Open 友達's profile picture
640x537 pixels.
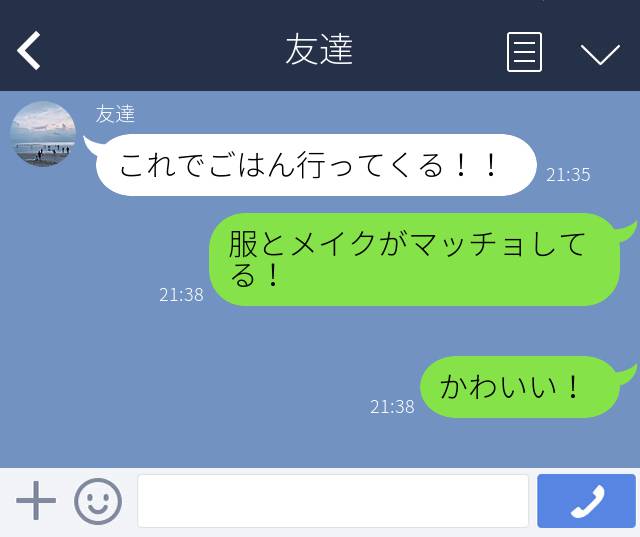coord(43,134)
